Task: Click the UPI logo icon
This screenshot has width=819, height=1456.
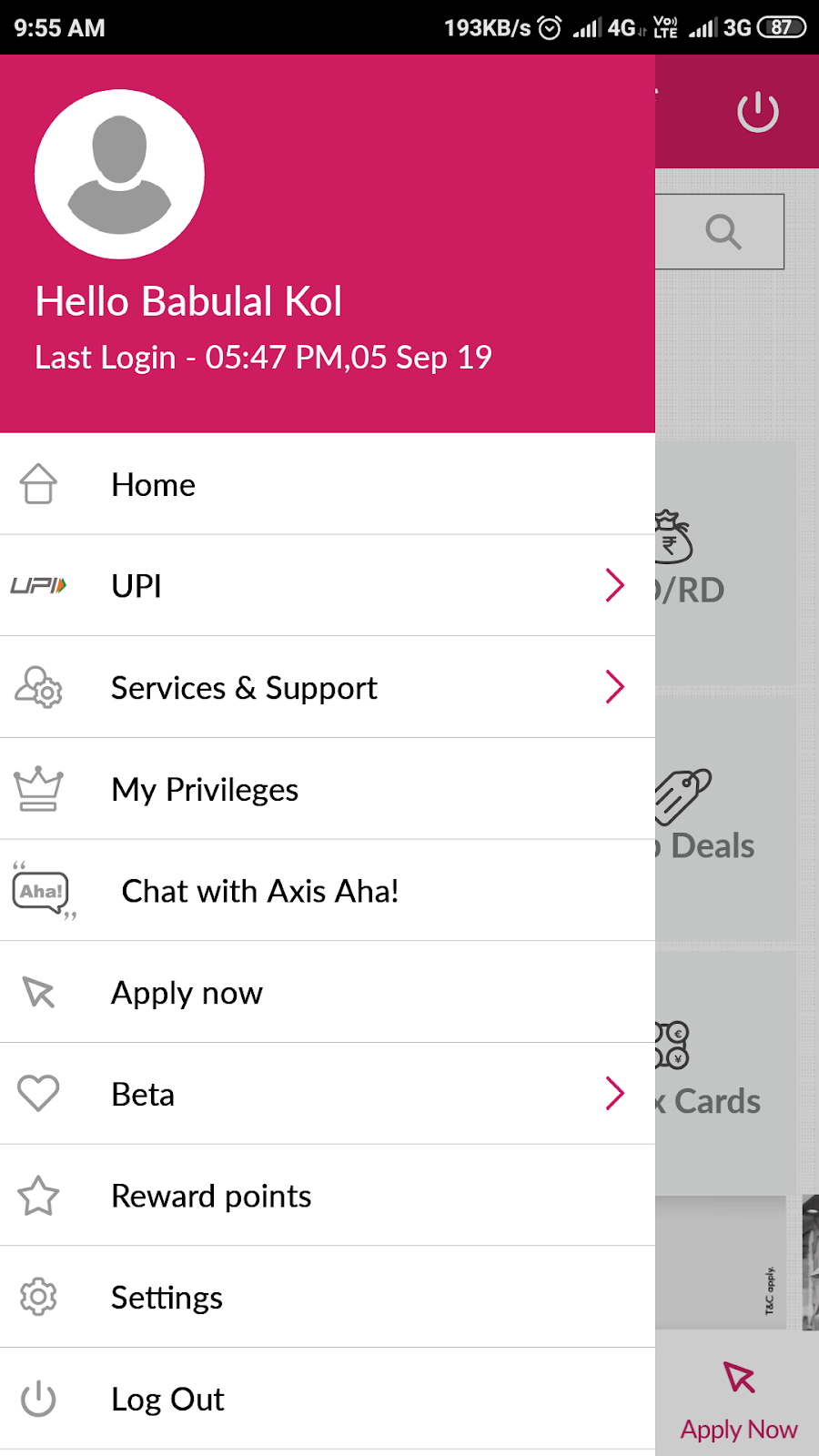Action: (x=38, y=585)
